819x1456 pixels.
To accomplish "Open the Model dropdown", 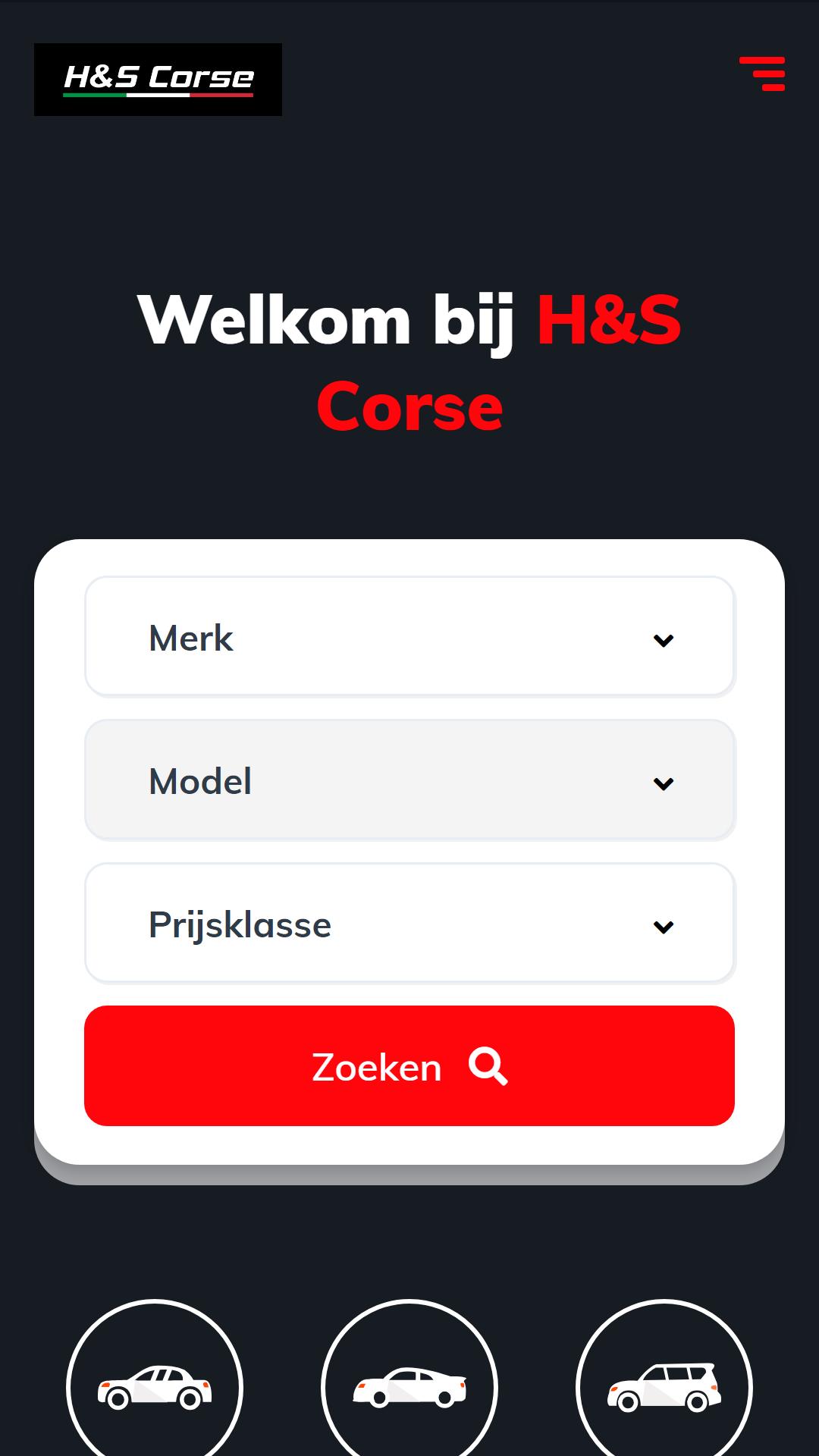I will 409,780.
